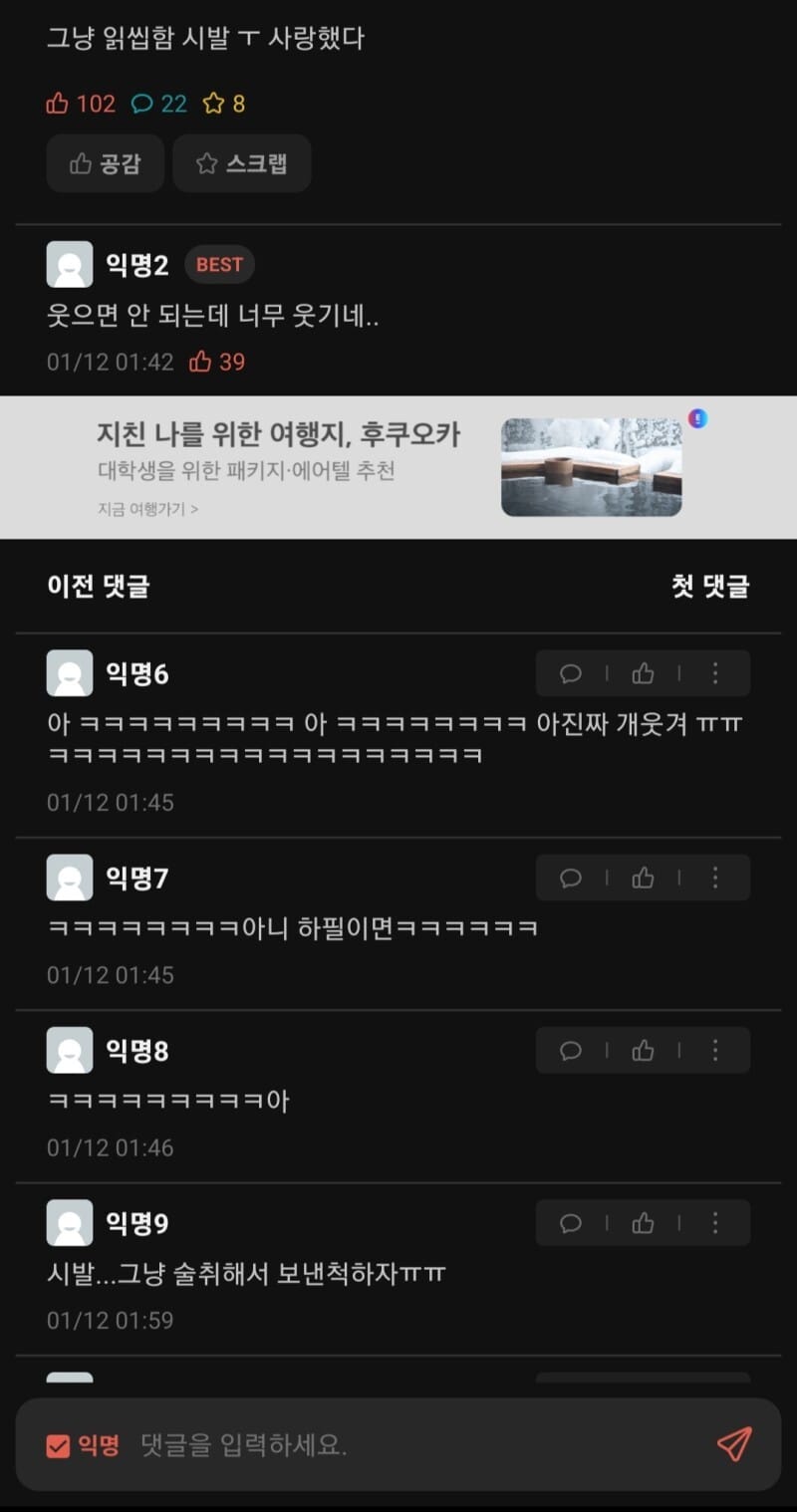Image resolution: width=797 pixels, height=1512 pixels.
Task: Open more options for 익명7's comment
Action: pos(714,878)
